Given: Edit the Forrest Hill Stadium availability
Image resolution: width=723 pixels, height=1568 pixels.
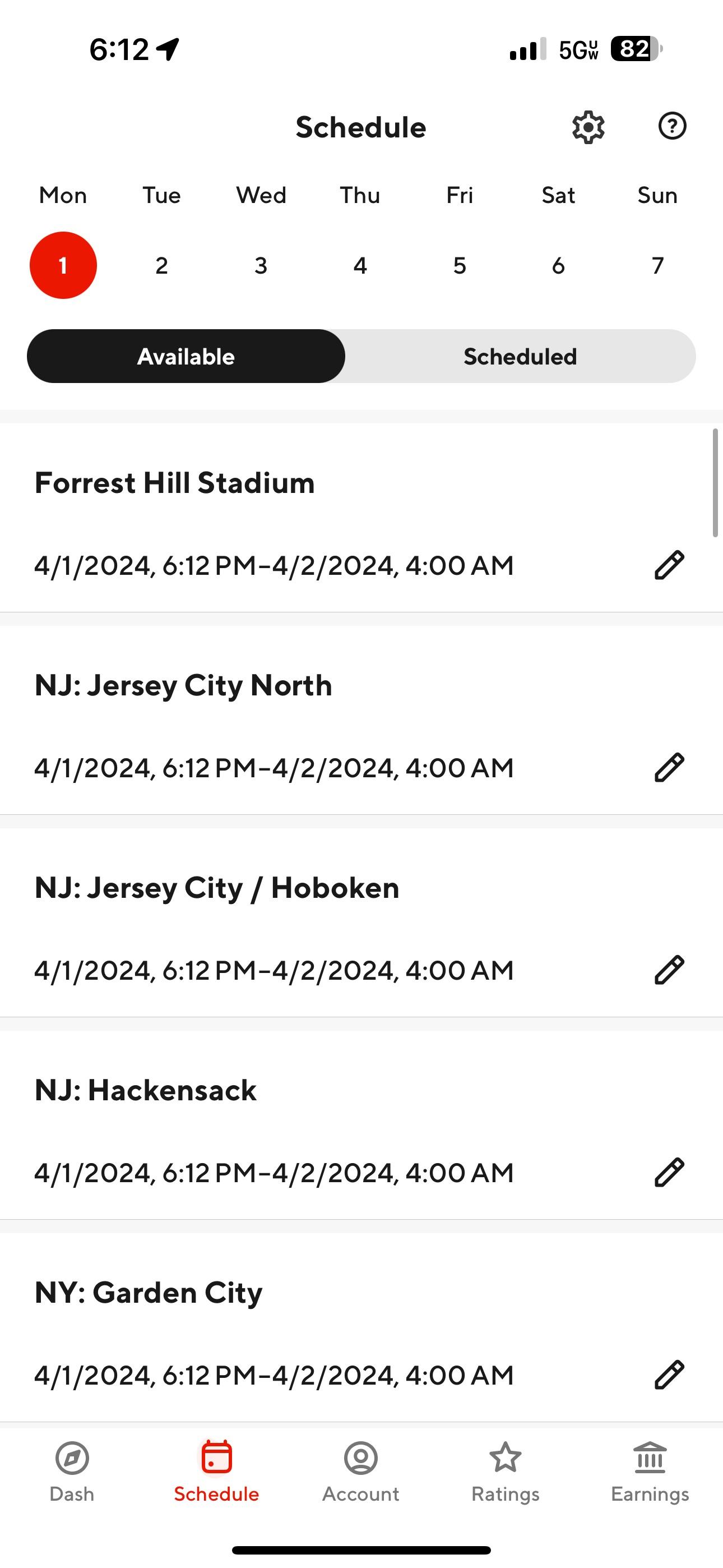Looking at the screenshot, I should [669, 565].
